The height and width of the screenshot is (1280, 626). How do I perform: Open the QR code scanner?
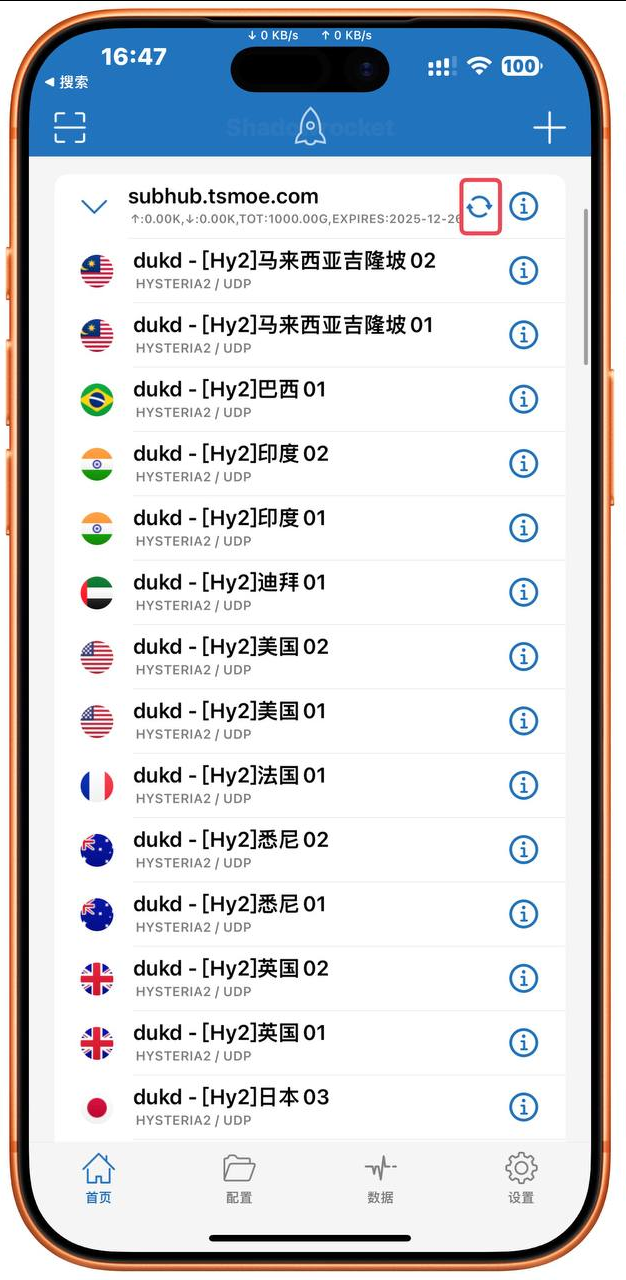tap(70, 127)
